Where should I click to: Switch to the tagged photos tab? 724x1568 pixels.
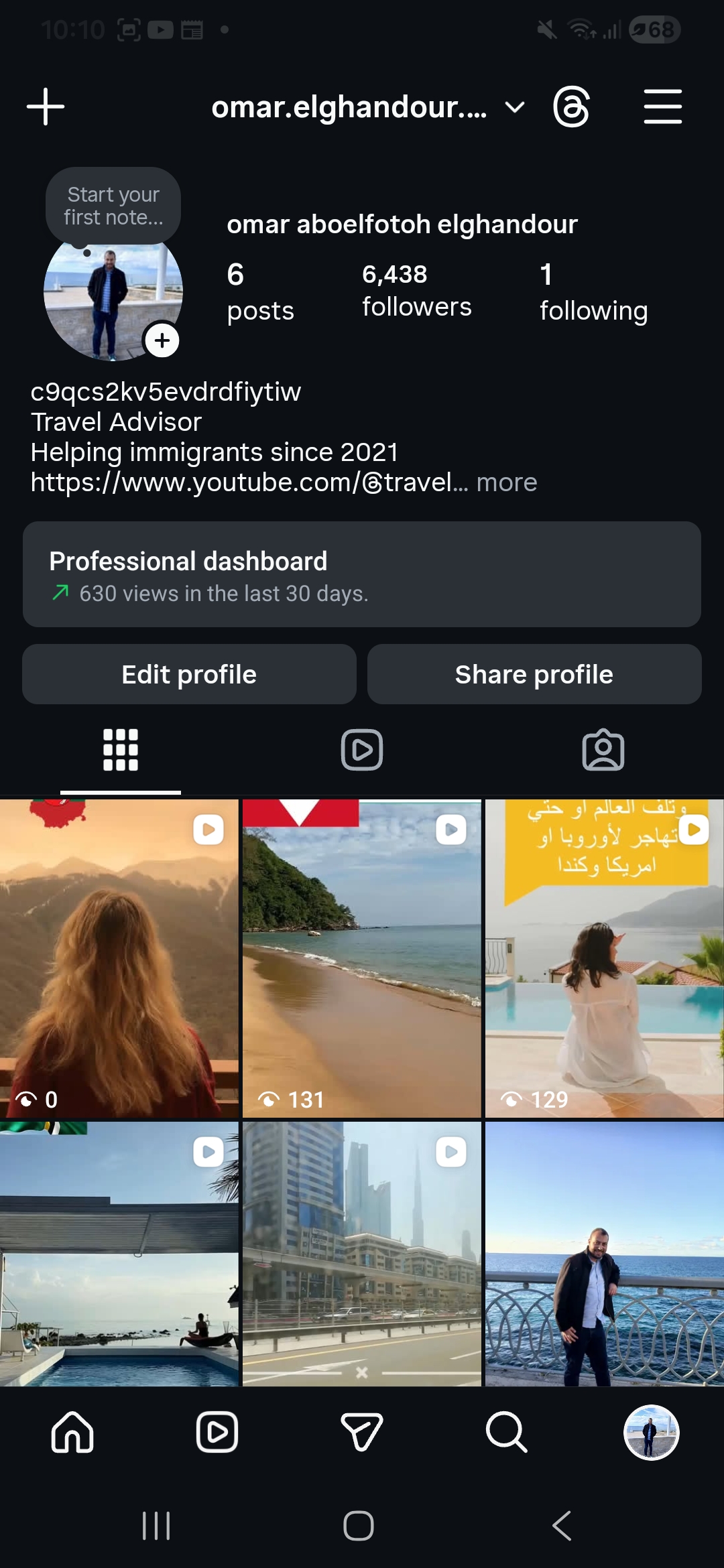click(603, 750)
